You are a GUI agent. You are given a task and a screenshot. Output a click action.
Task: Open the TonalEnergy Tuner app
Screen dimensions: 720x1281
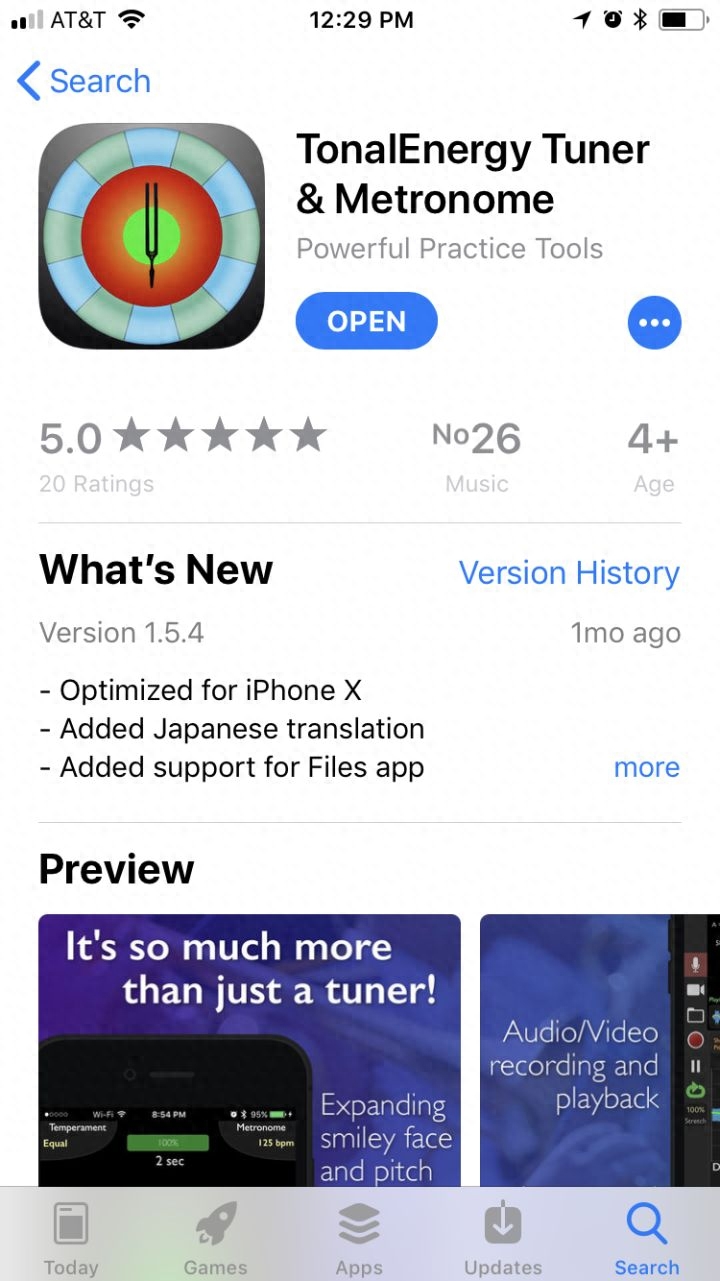pyautogui.click(x=366, y=321)
